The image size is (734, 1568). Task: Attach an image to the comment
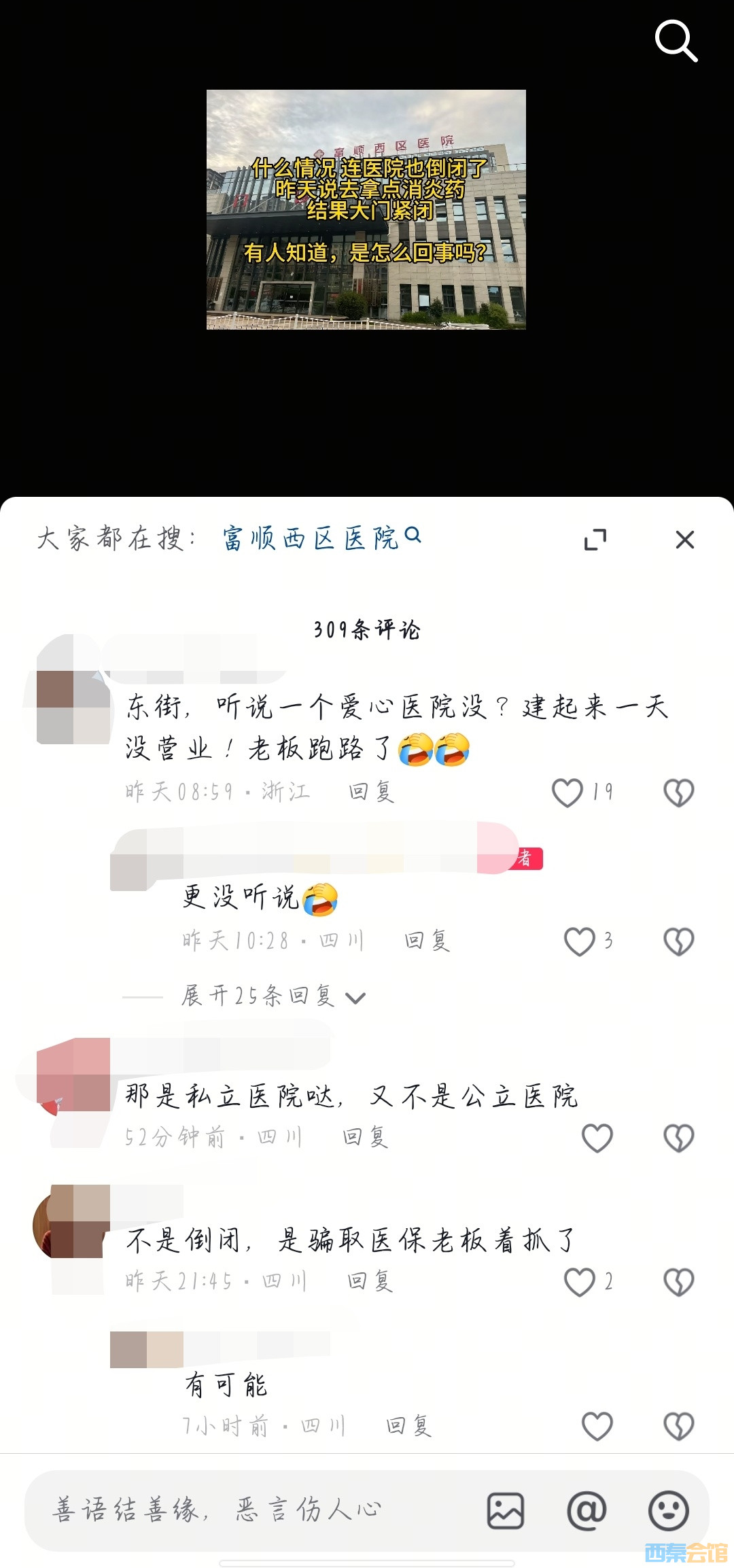click(x=506, y=1510)
